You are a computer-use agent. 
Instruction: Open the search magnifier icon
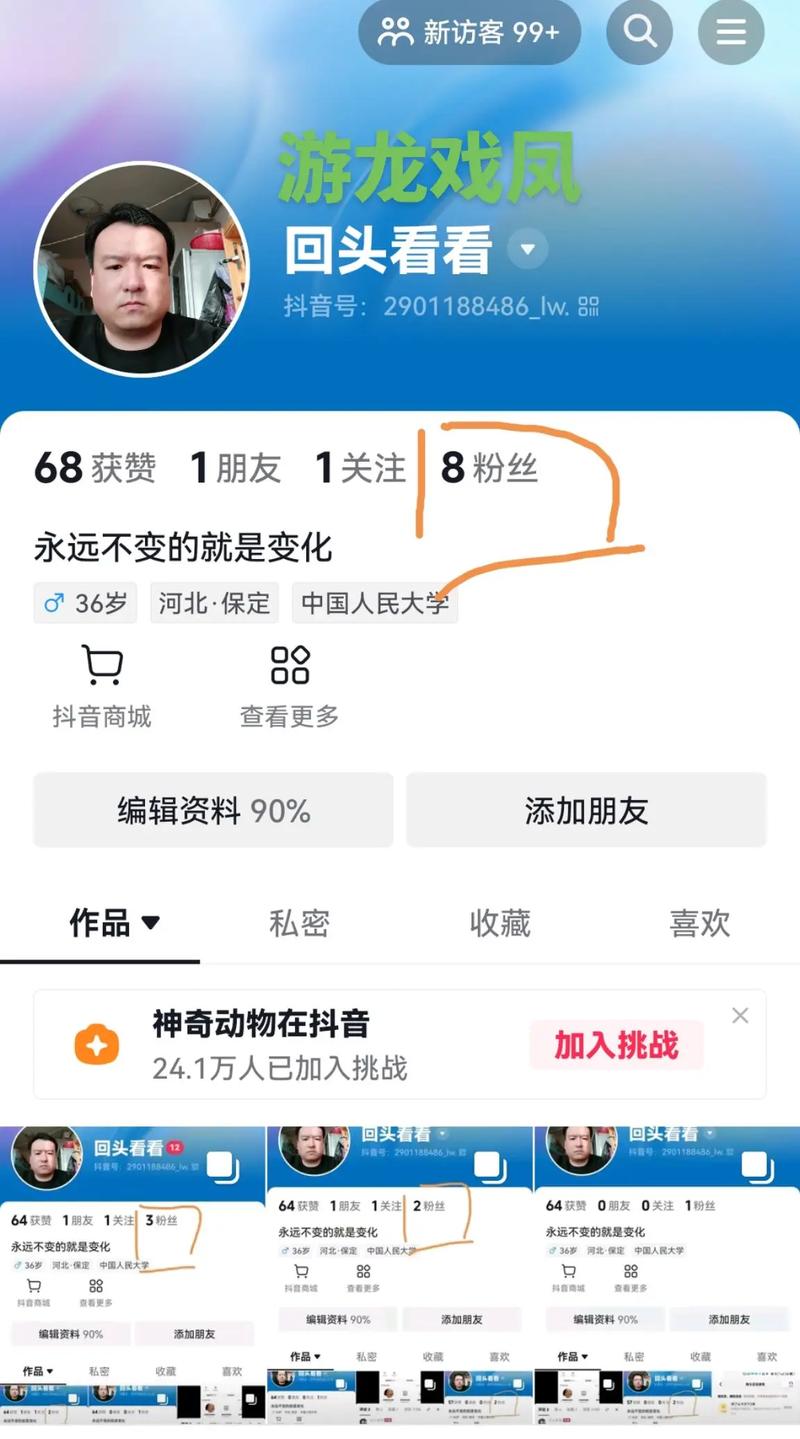pos(639,32)
